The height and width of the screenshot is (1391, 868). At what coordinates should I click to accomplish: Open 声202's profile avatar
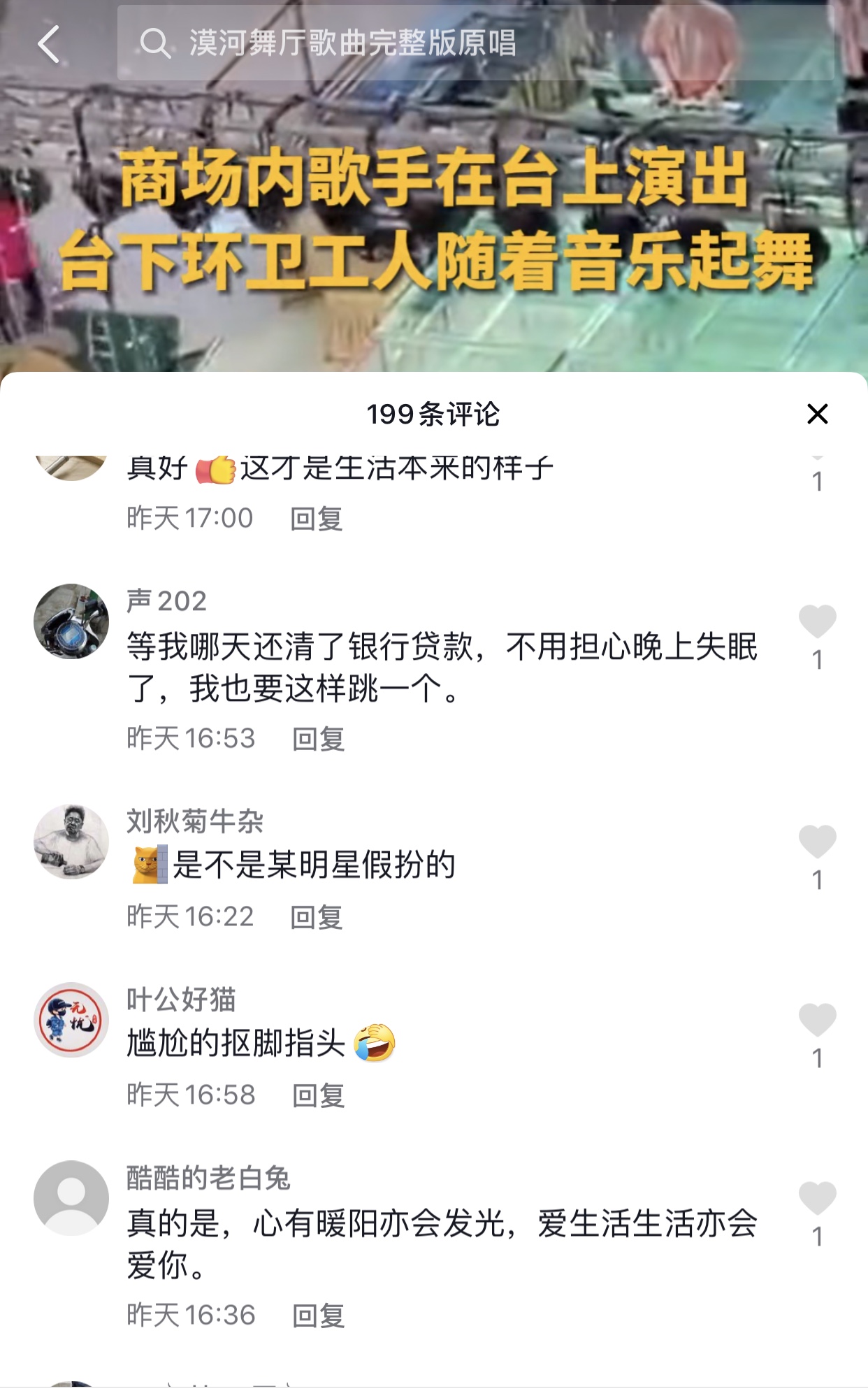tap(71, 621)
